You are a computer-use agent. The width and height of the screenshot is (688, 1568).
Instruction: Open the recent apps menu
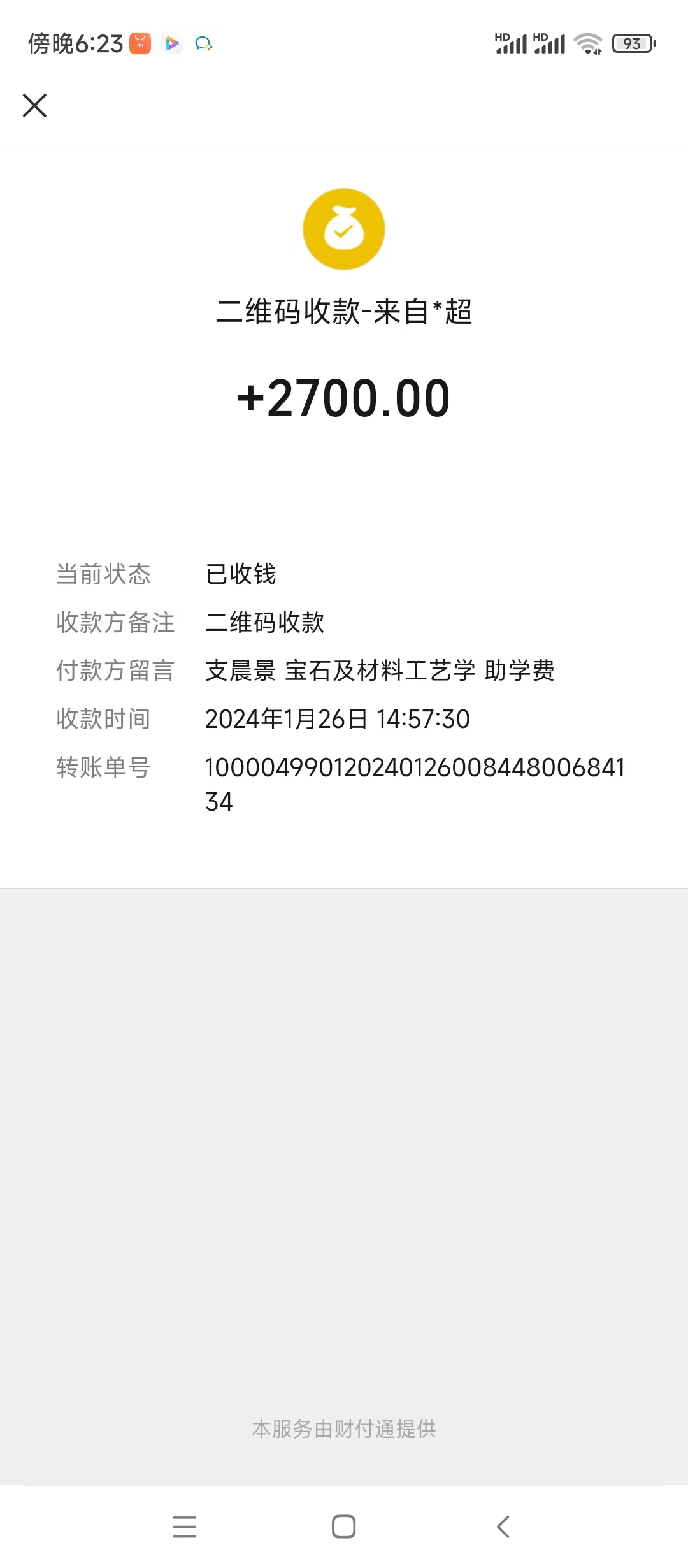point(184,1527)
